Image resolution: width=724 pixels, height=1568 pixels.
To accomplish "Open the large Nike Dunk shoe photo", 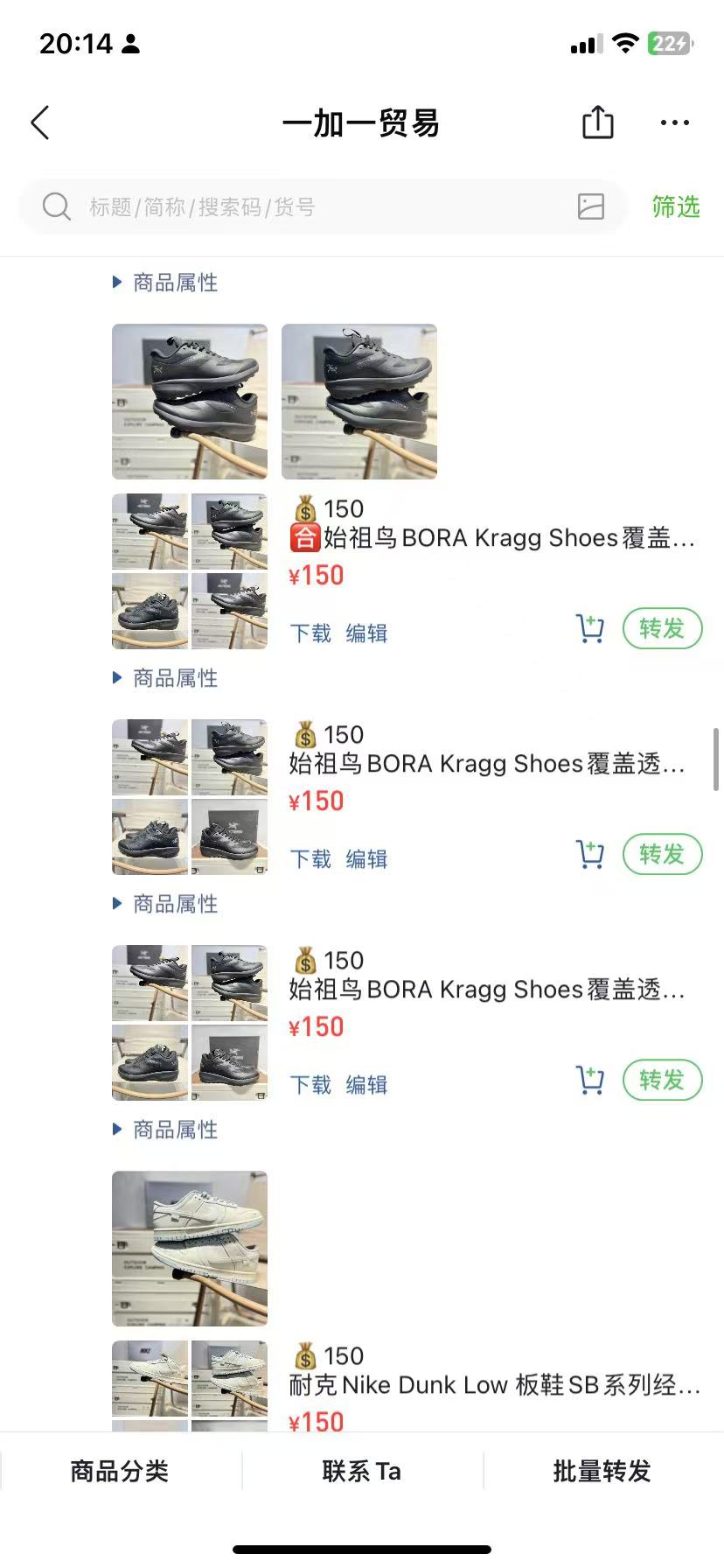I will pos(190,1249).
